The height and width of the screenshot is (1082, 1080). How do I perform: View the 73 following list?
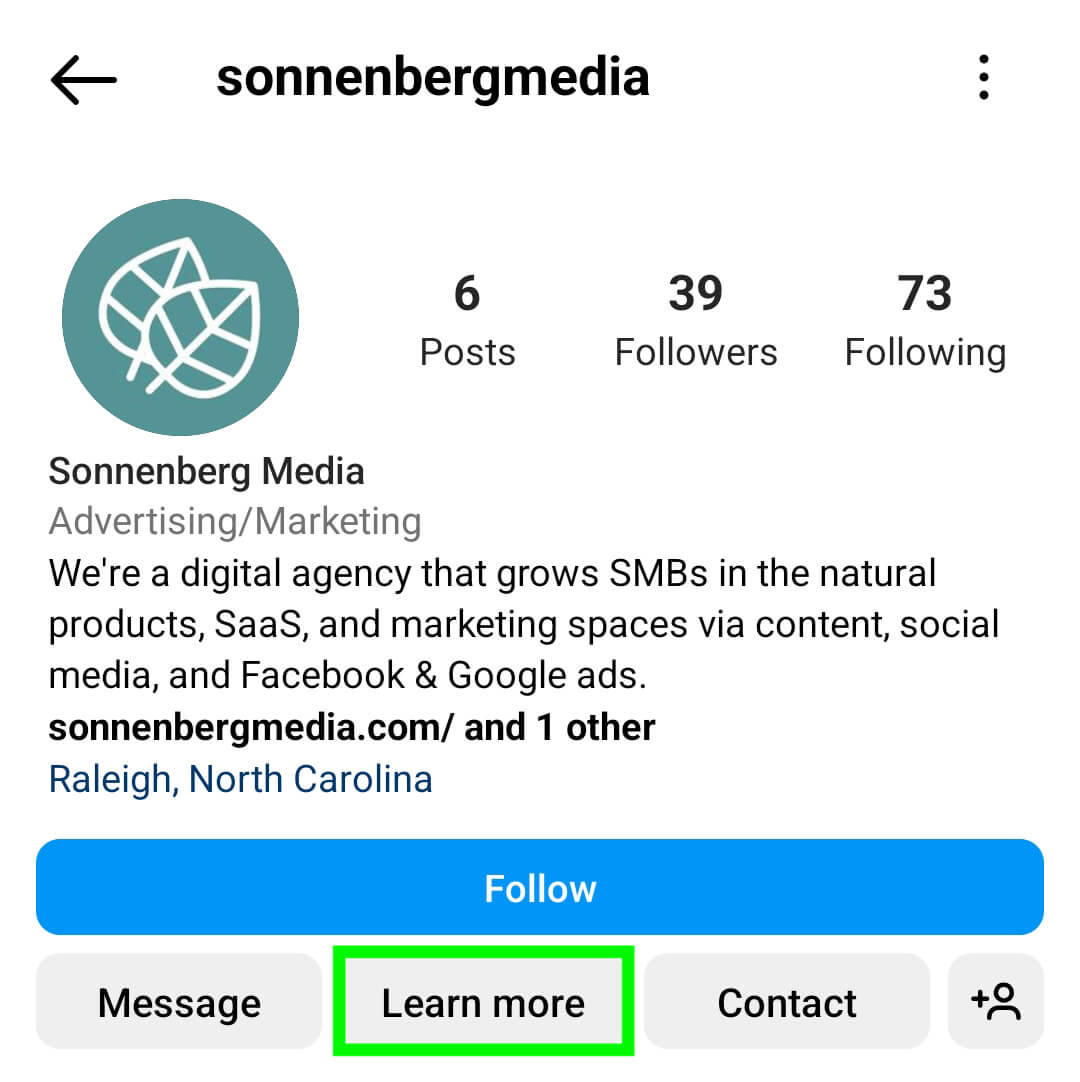(925, 320)
